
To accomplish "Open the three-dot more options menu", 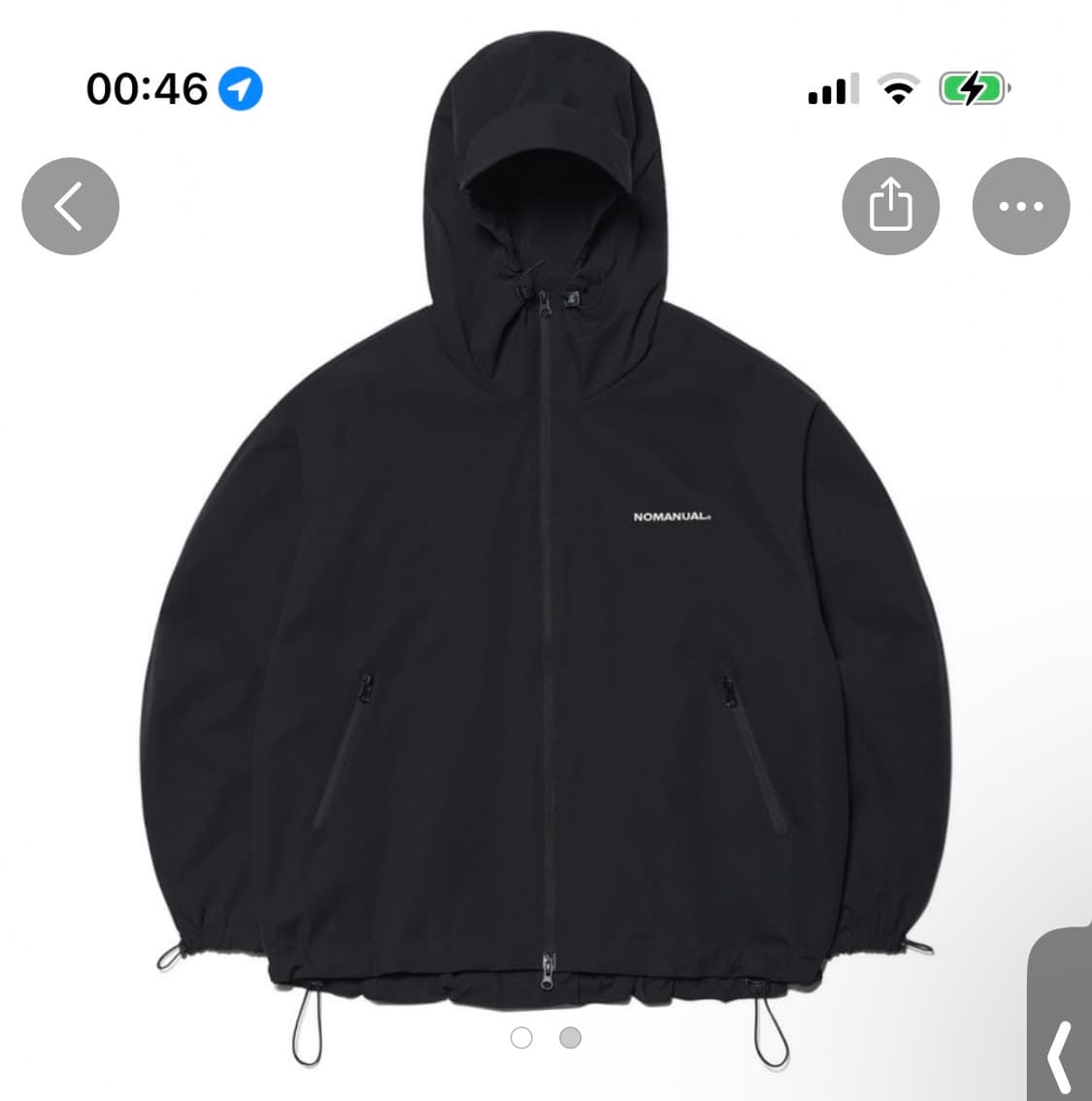I will [1020, 206].
